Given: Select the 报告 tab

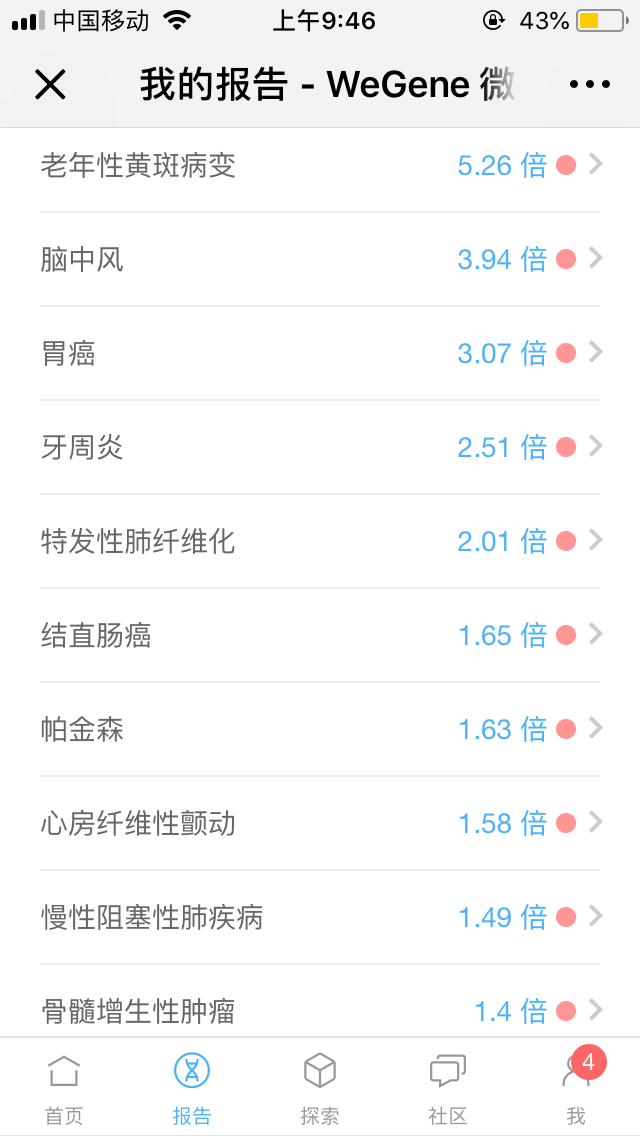Looking at the screenshot, I should pyautogui.click(x=192, y=1087).
